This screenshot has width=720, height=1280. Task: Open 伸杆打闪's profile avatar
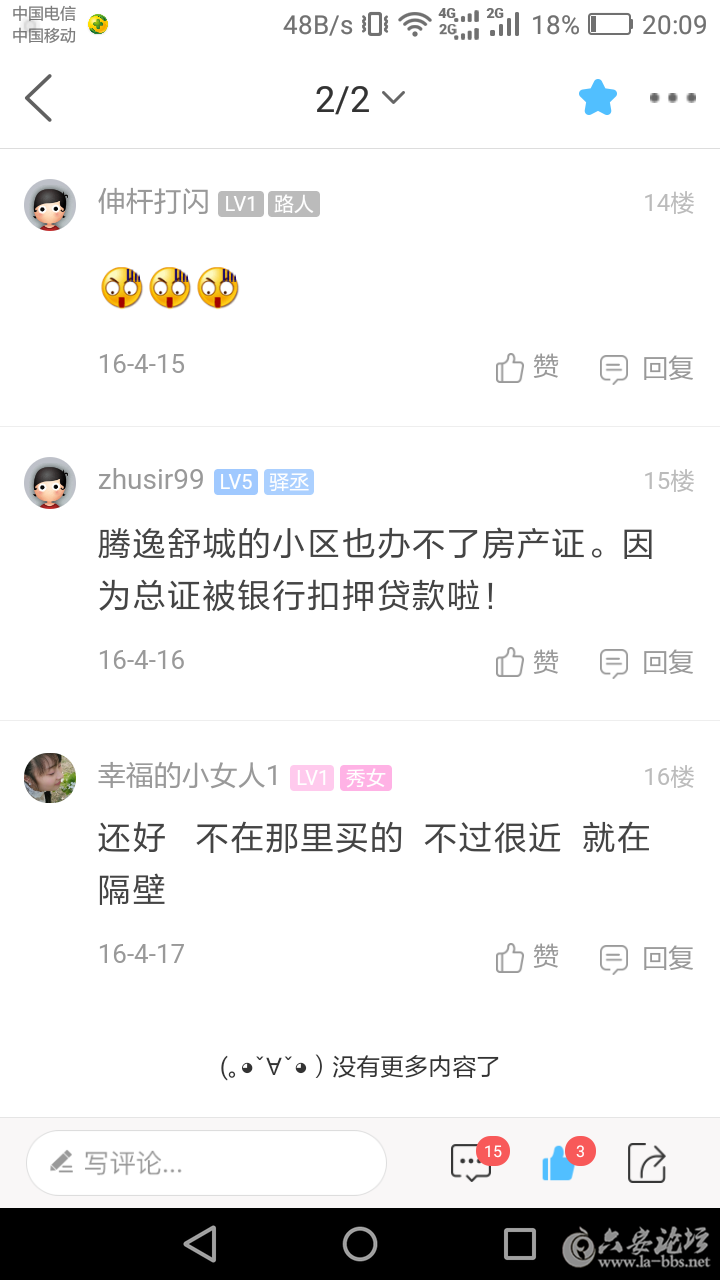tap(50, 205)
